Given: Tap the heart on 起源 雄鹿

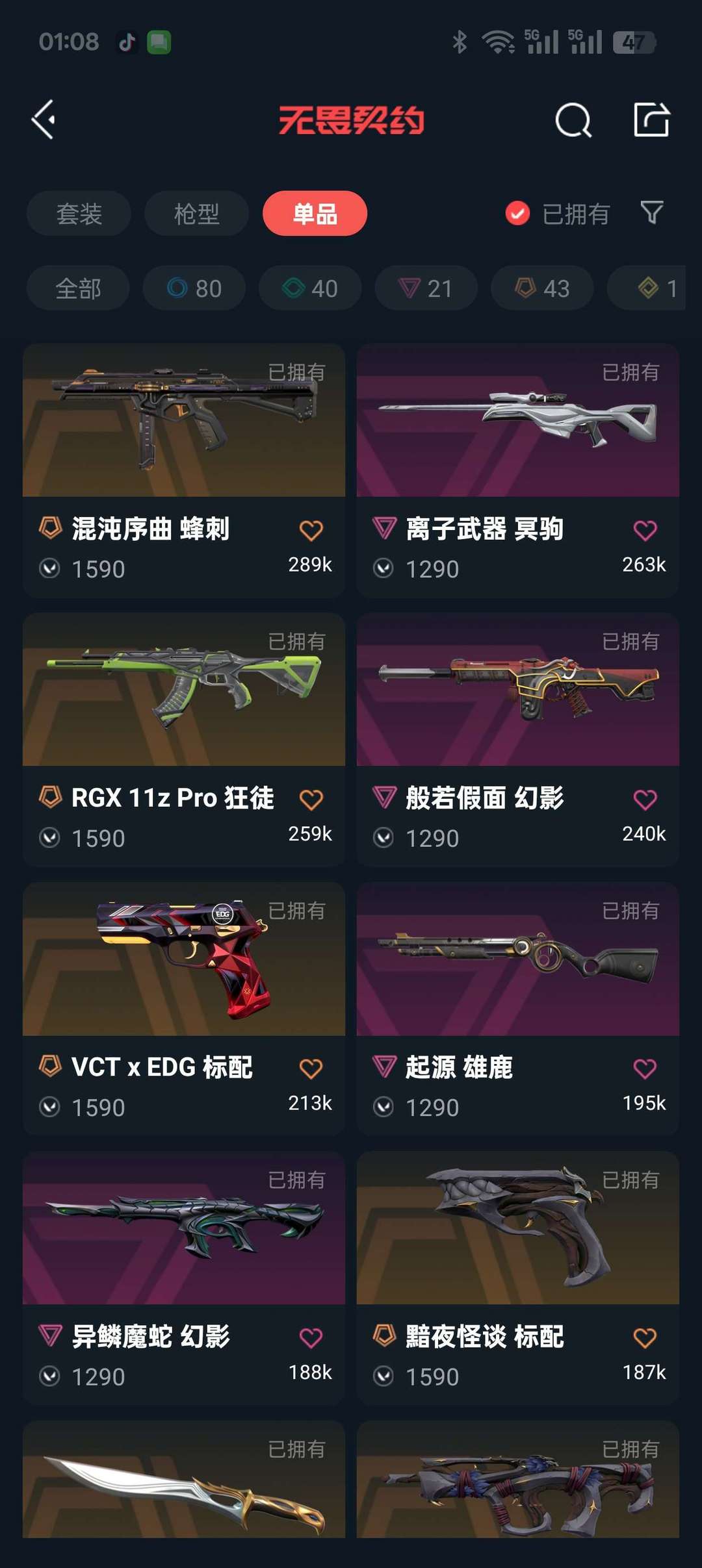Looking at the screenshot, I should tap(645, 1069).
